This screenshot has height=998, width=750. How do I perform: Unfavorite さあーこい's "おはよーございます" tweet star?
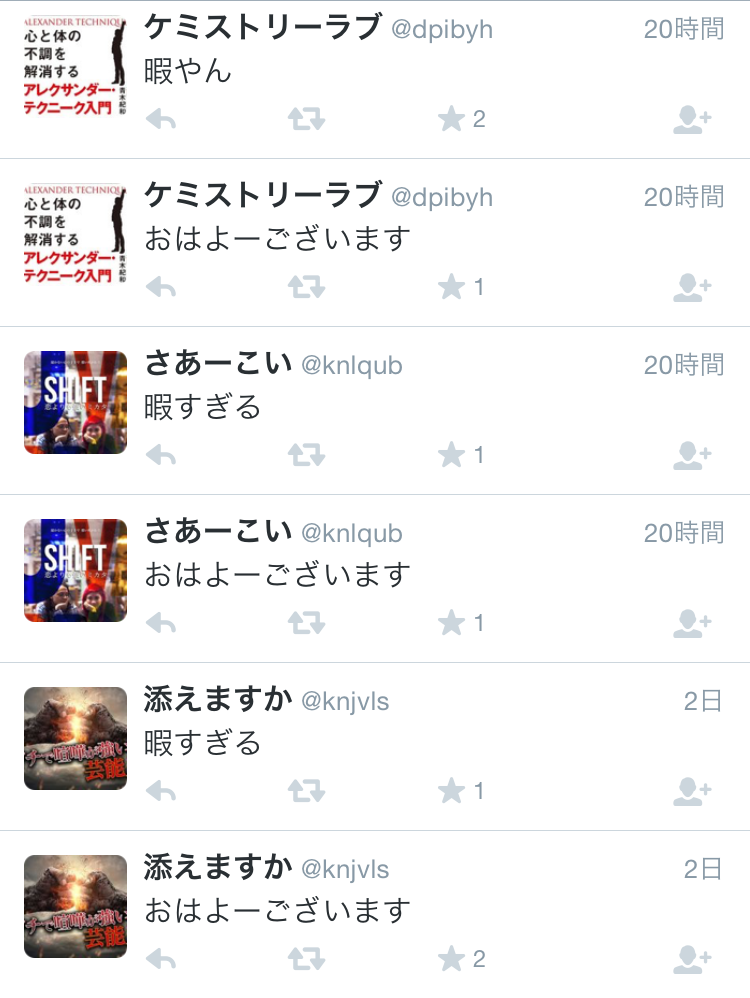(451, 622)
